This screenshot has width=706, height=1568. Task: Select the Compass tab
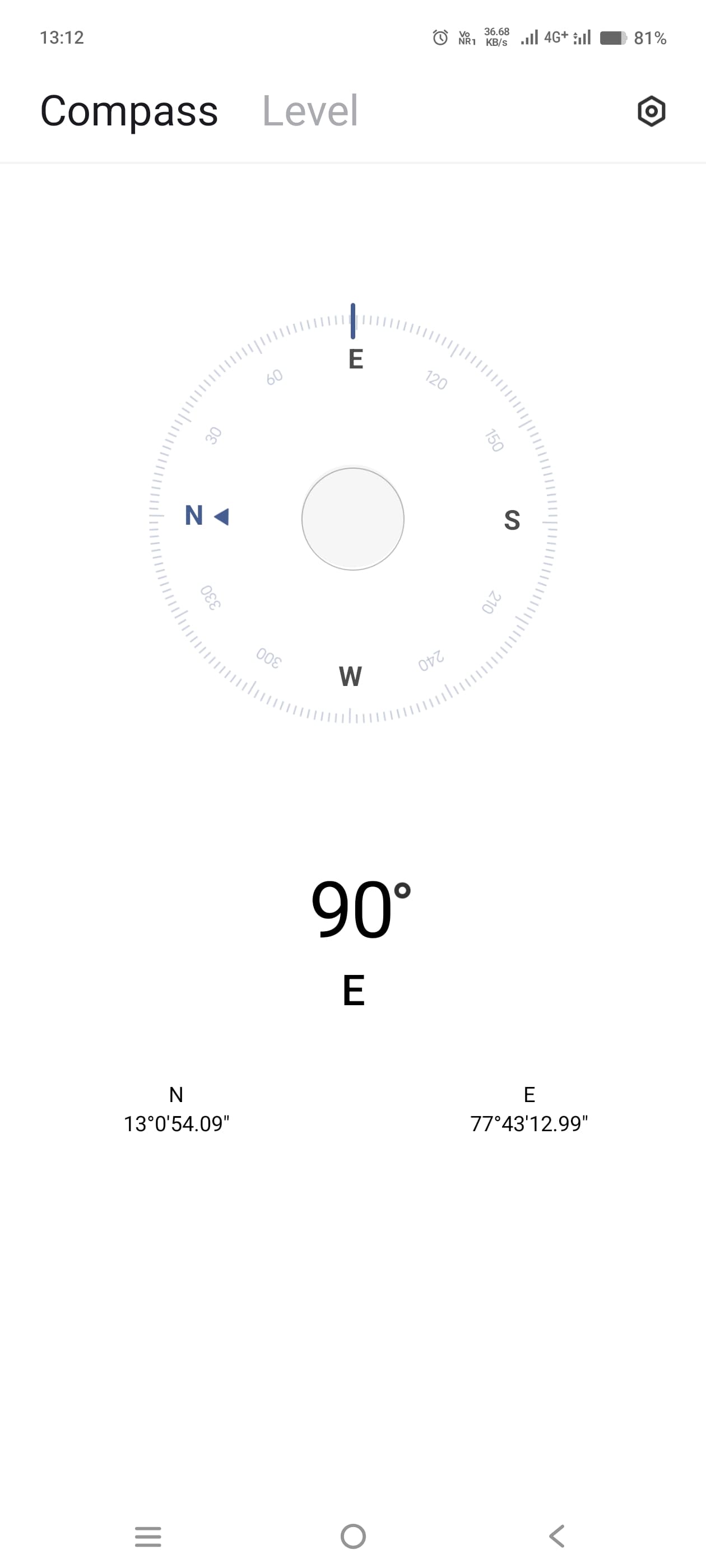(129, 111)
